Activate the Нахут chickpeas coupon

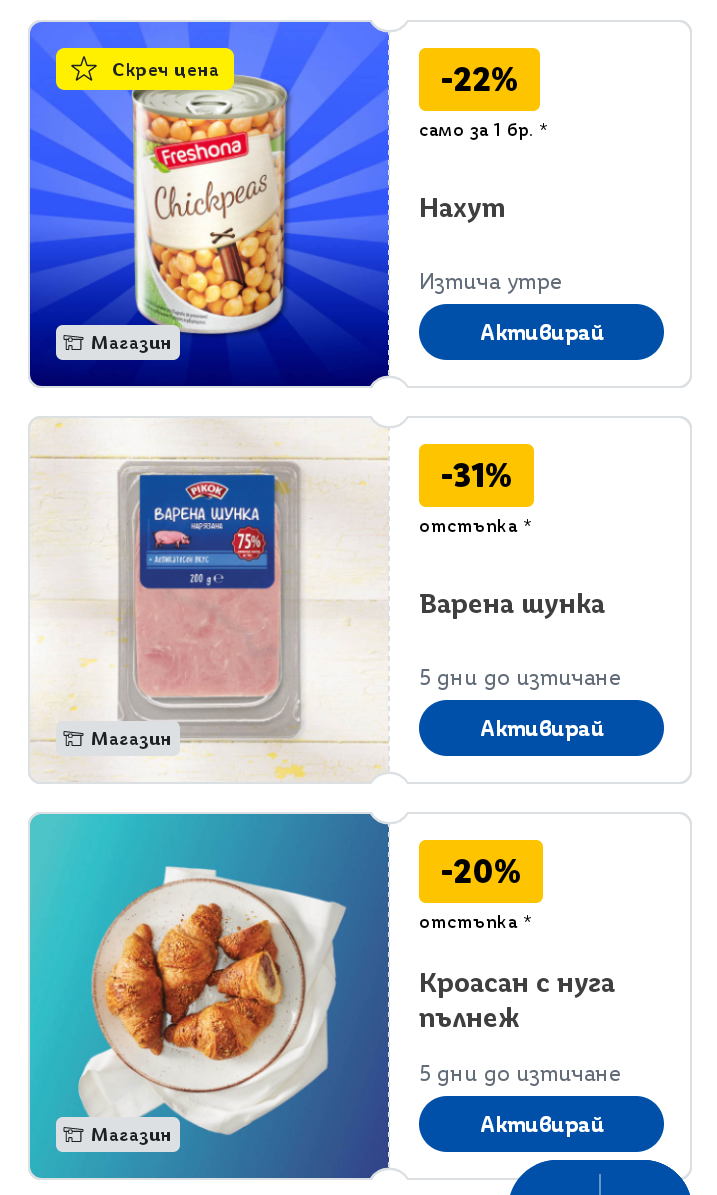click(541, 332)
